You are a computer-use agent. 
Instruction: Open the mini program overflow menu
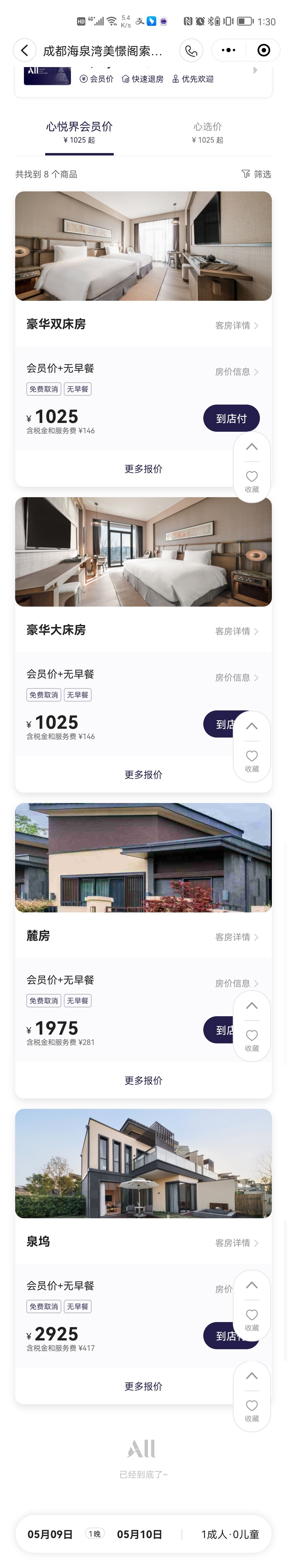228,51
